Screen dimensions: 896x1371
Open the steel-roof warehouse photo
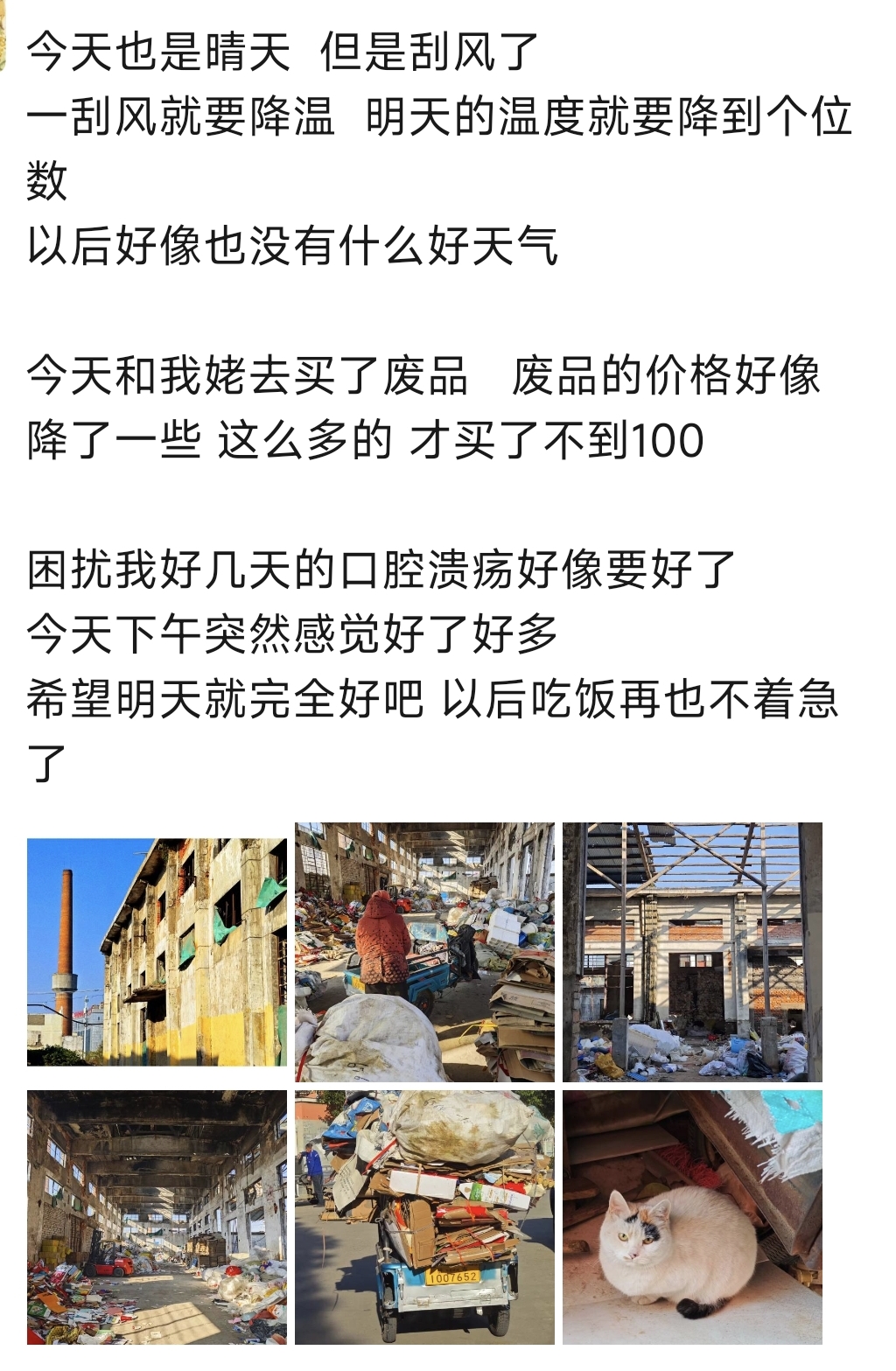point(692,952)
